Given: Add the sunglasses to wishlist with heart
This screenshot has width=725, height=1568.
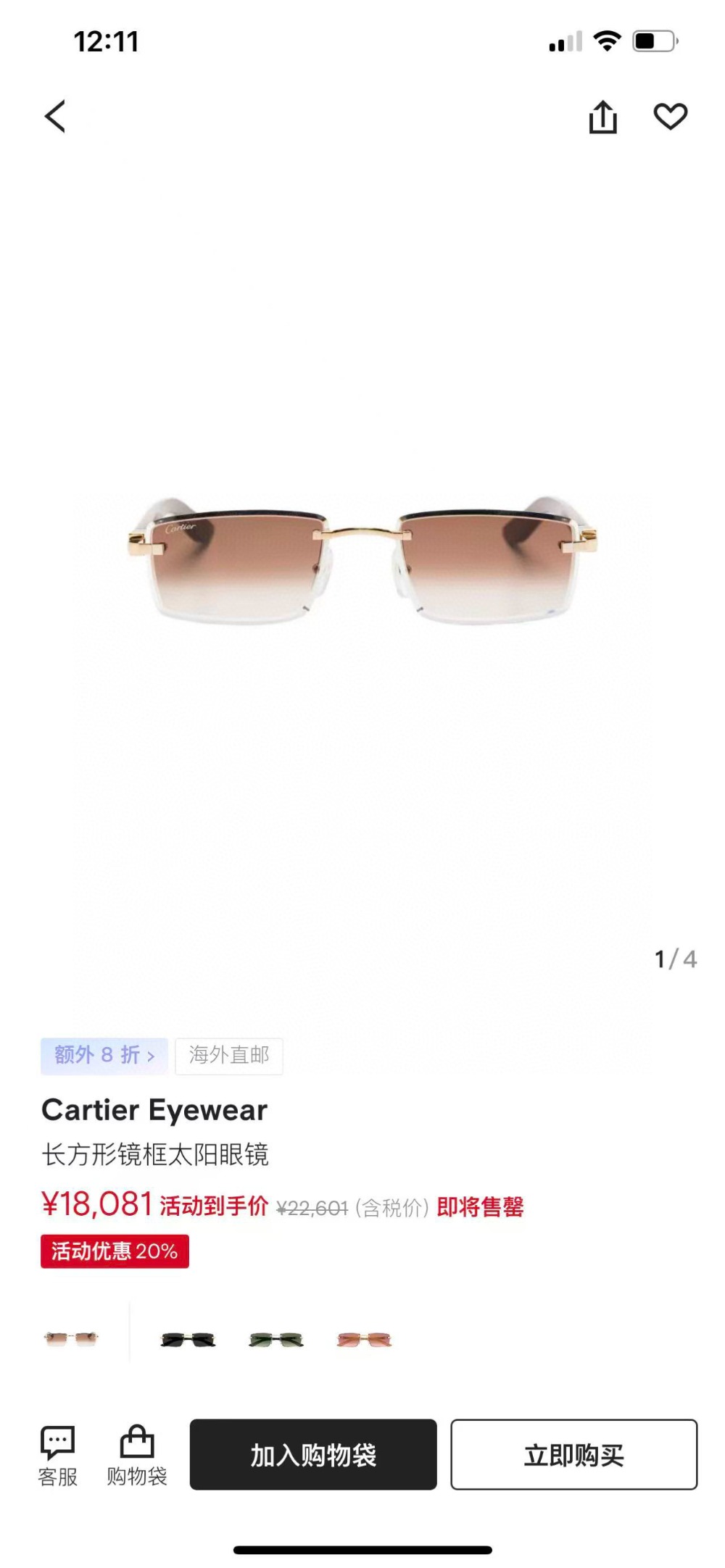Looking at the screenshot, I should pyautogui.click(x=670, y=117).
